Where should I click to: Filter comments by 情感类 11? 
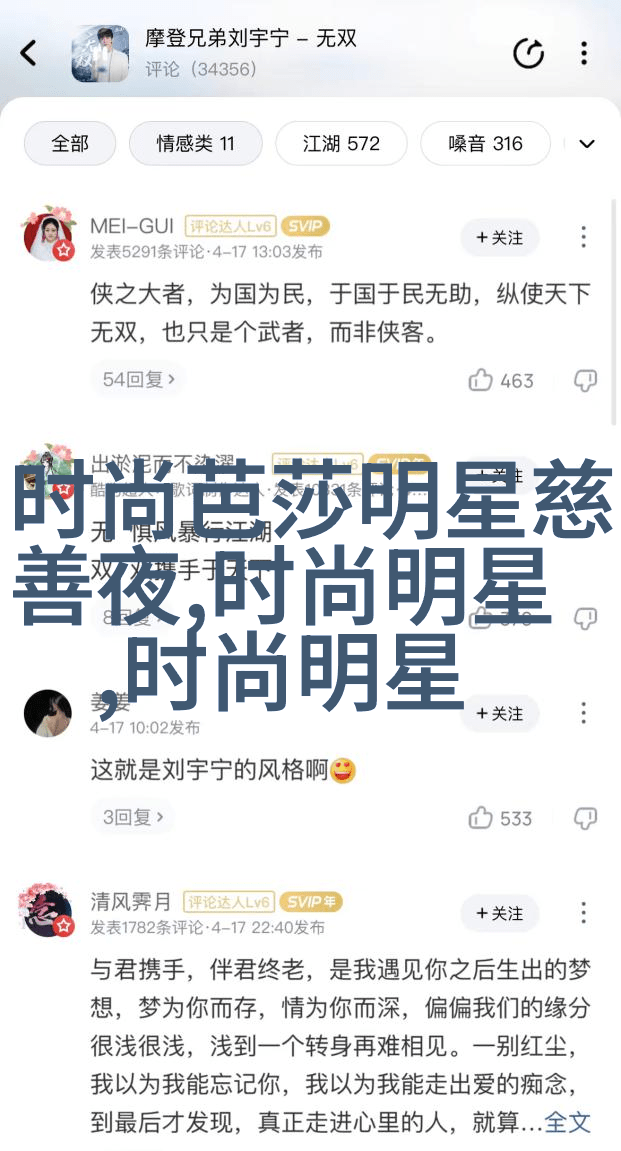click(x=195, y=144)
